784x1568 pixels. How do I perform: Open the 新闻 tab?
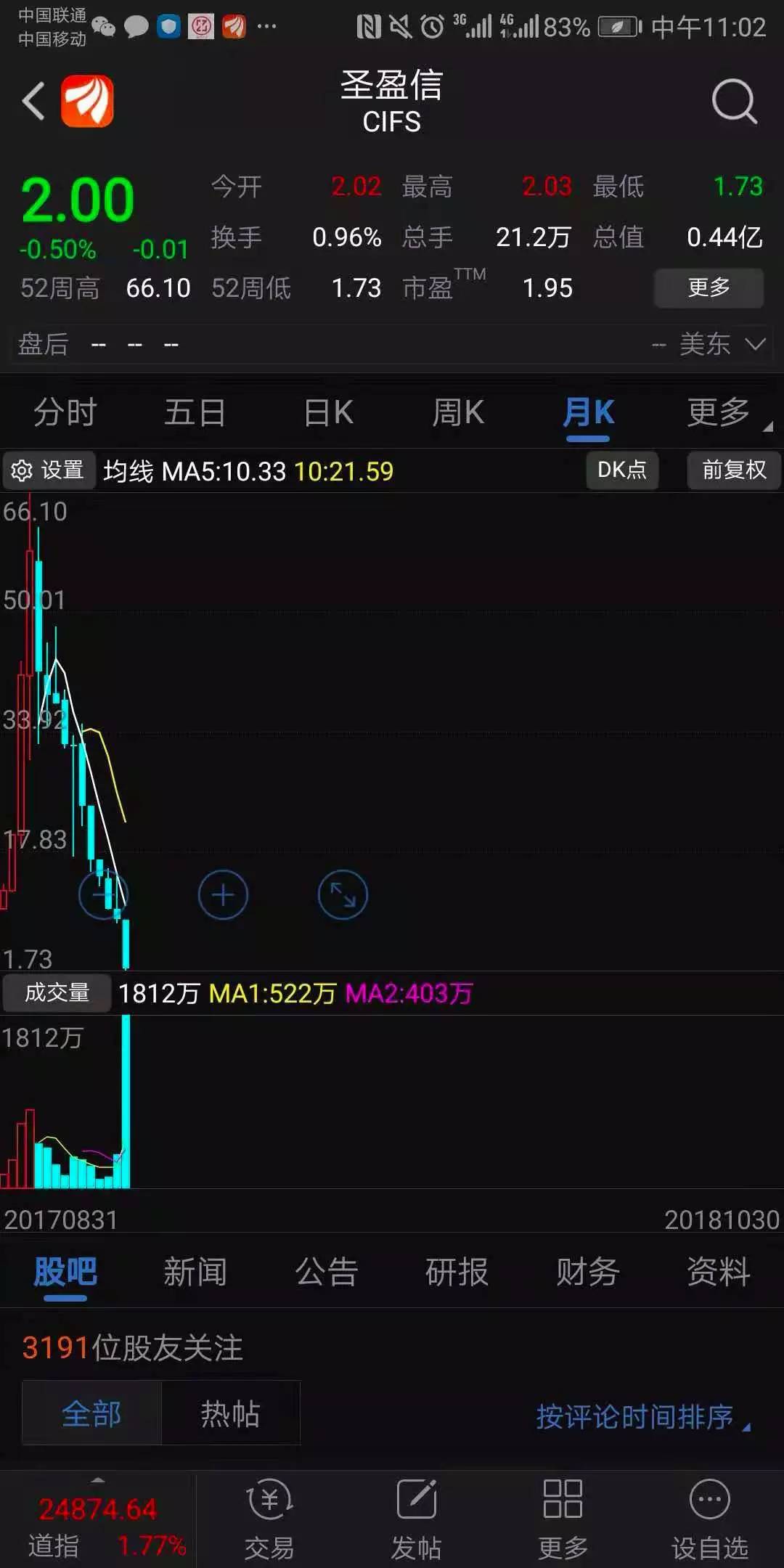click(x=195, y=1272)
